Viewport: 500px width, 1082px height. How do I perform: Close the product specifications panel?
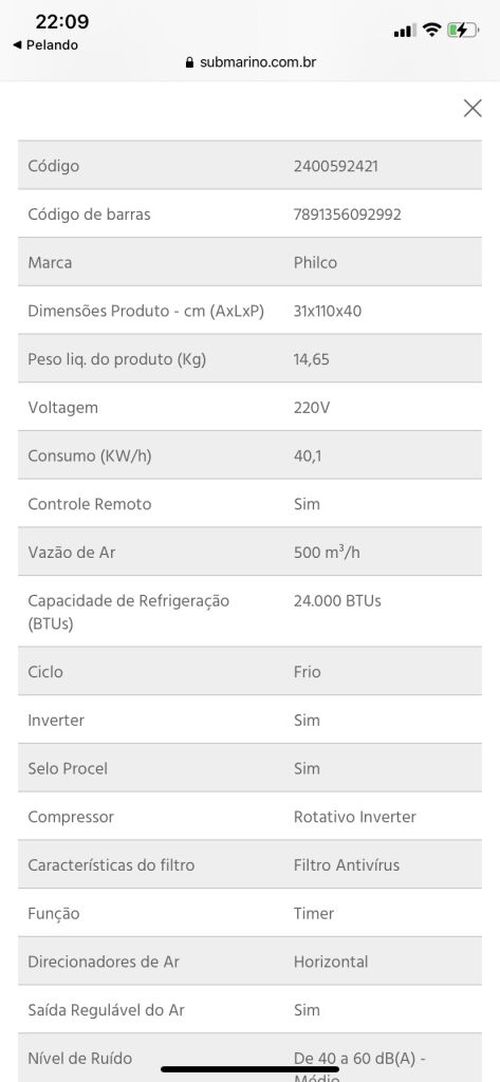point(472,108)
